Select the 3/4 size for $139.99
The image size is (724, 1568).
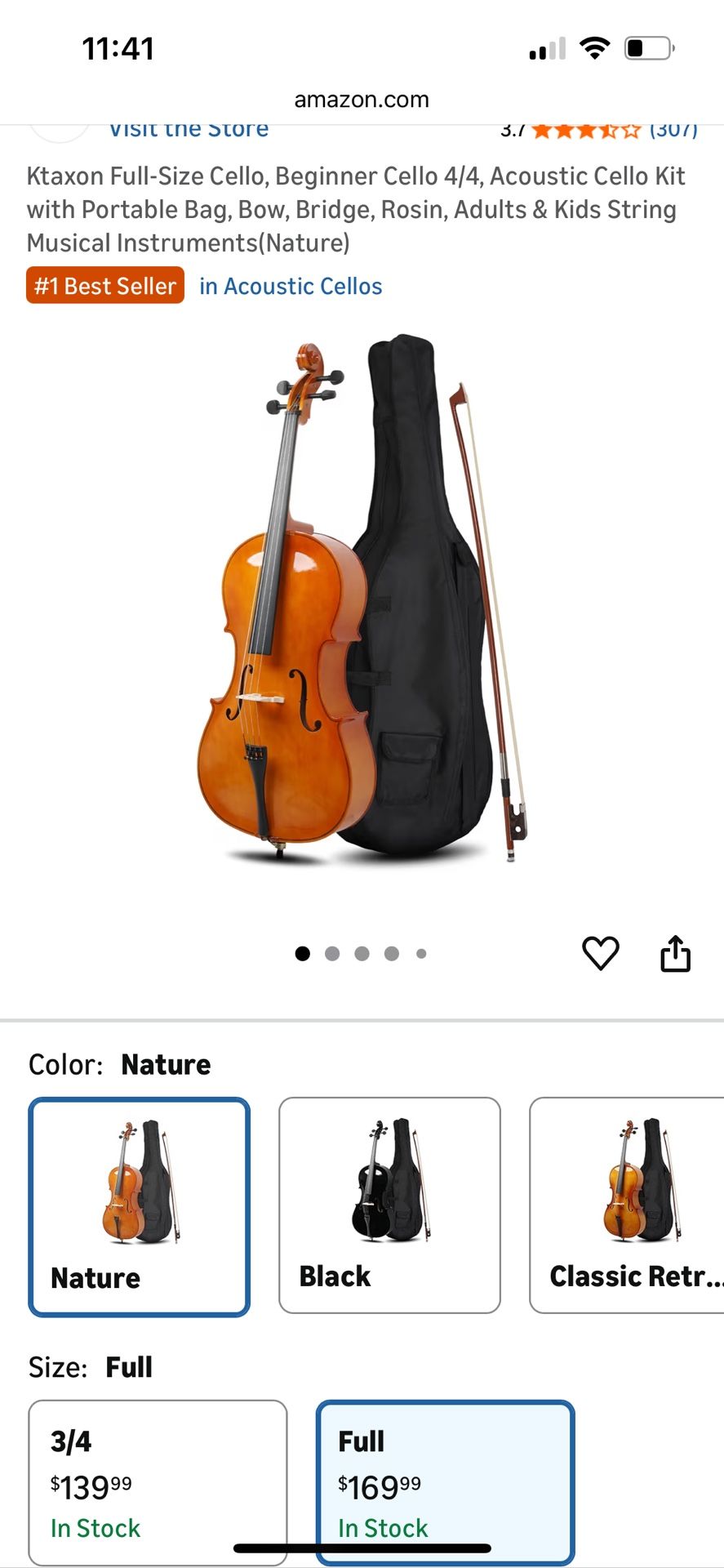coord(158,1481)
